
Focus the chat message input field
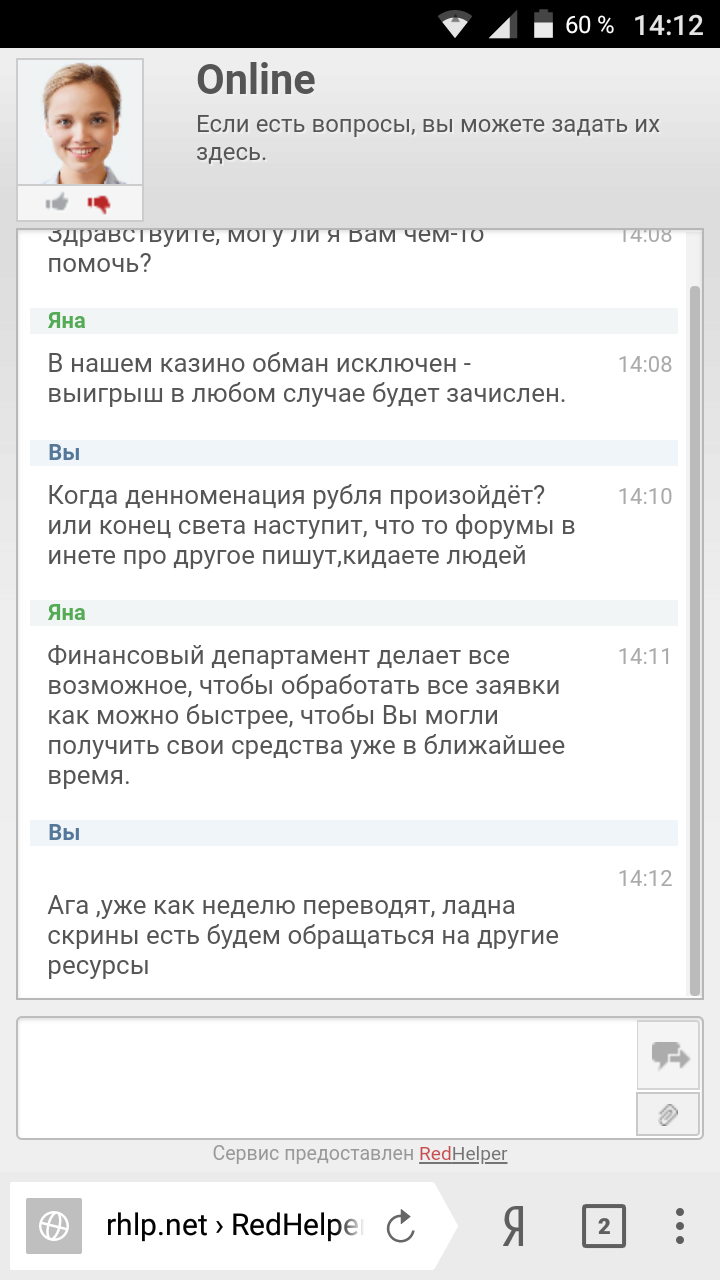click(327, 1078)
